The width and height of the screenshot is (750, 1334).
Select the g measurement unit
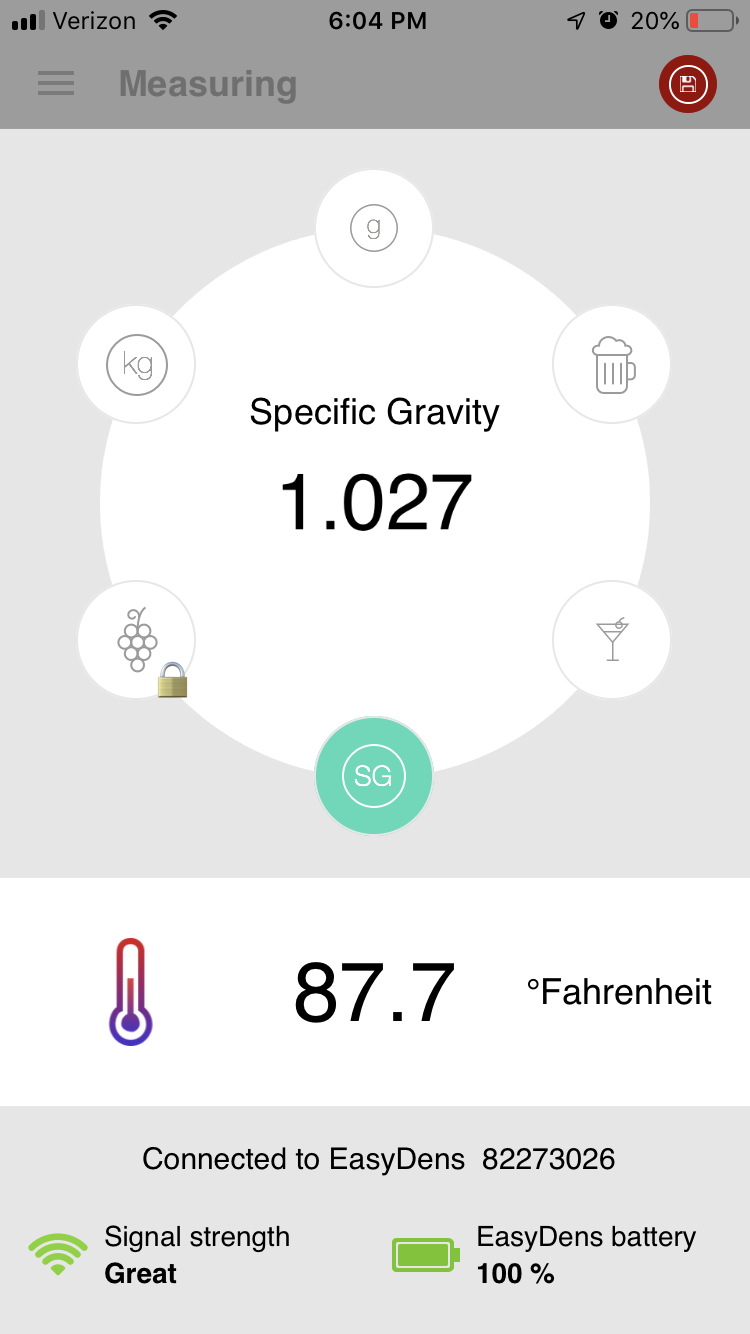pos(374,229)
